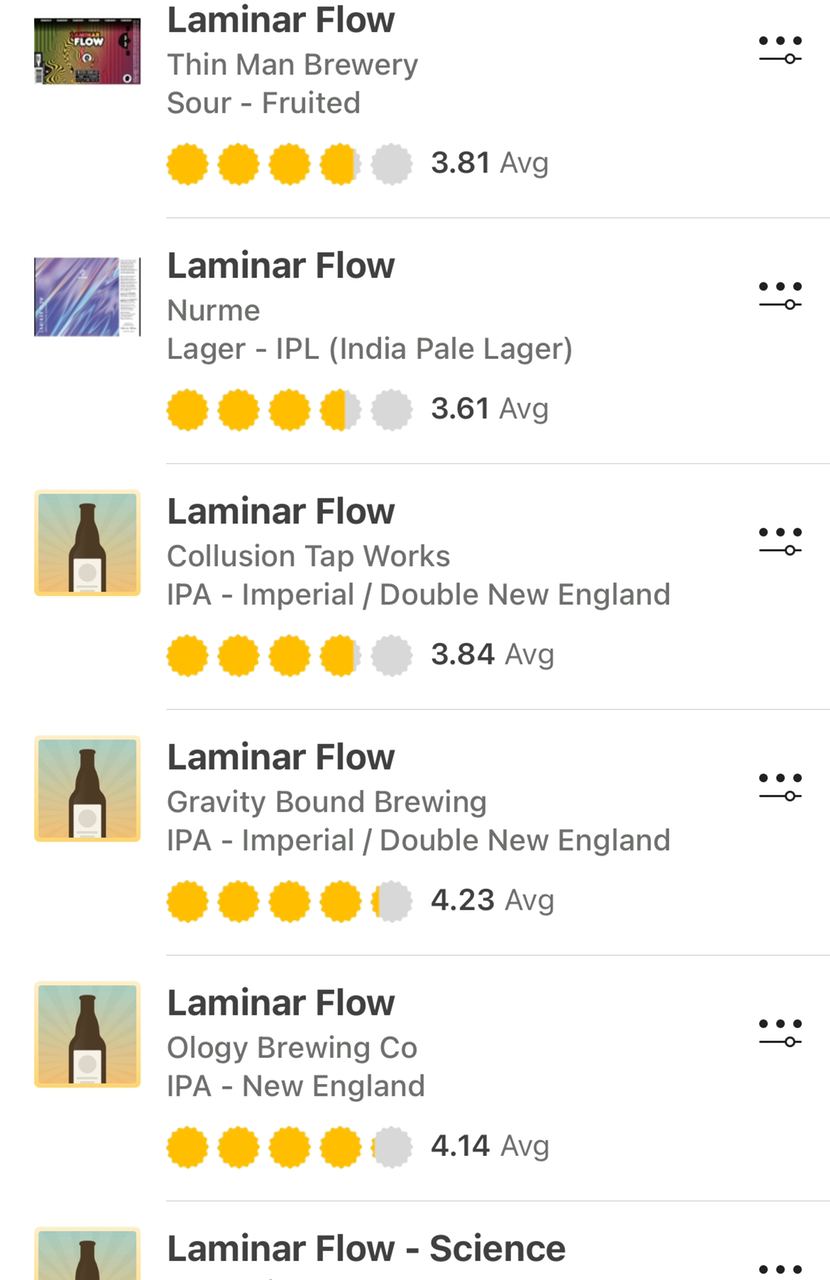Open options for the Nurme beer
This screenshot has width=830, height=1280.
pos(780,295)
